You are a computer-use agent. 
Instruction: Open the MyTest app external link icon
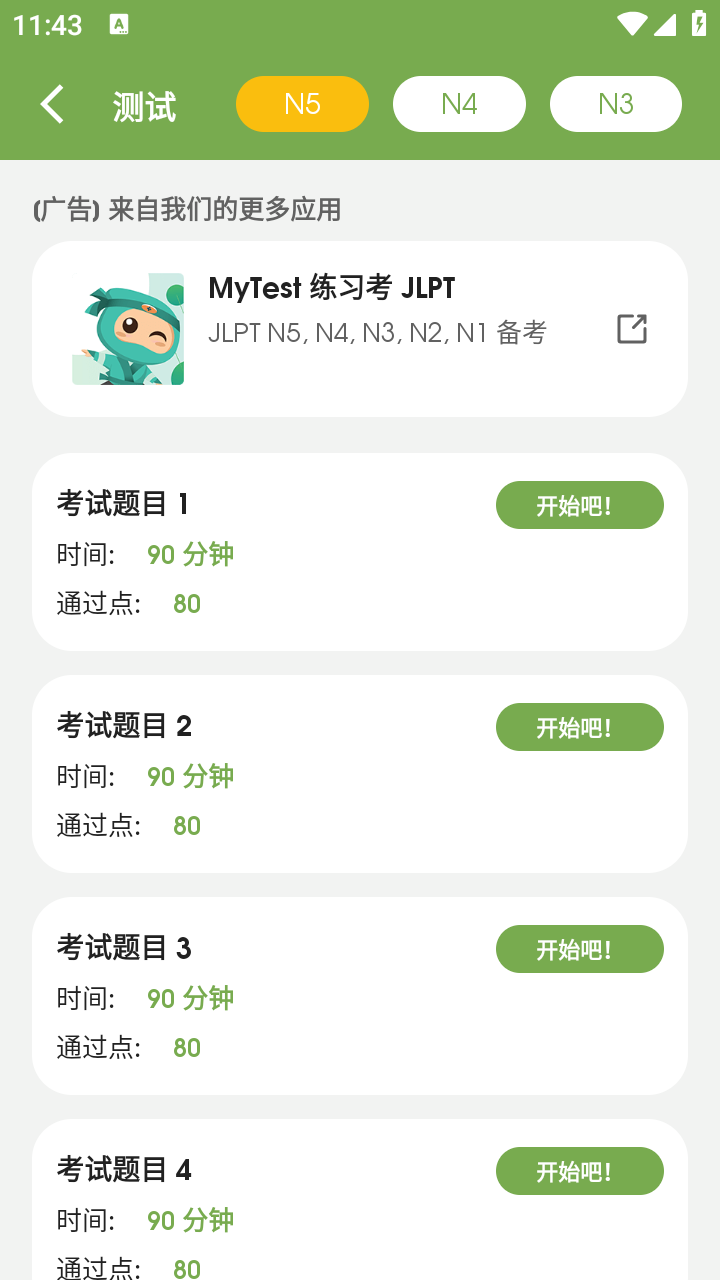click(x=631, y=328)
